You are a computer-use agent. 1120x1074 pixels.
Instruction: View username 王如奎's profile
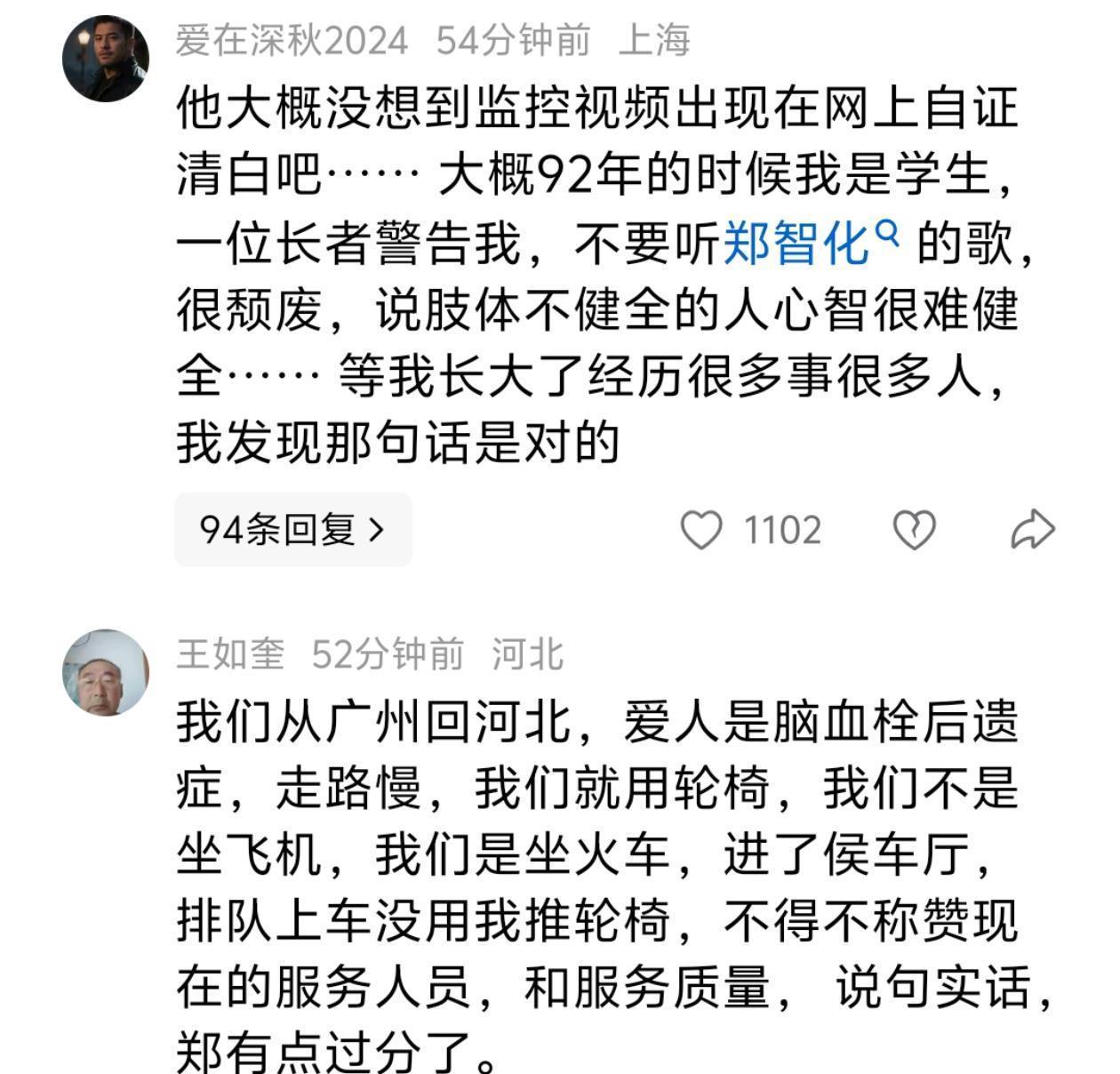coord(230,654)
